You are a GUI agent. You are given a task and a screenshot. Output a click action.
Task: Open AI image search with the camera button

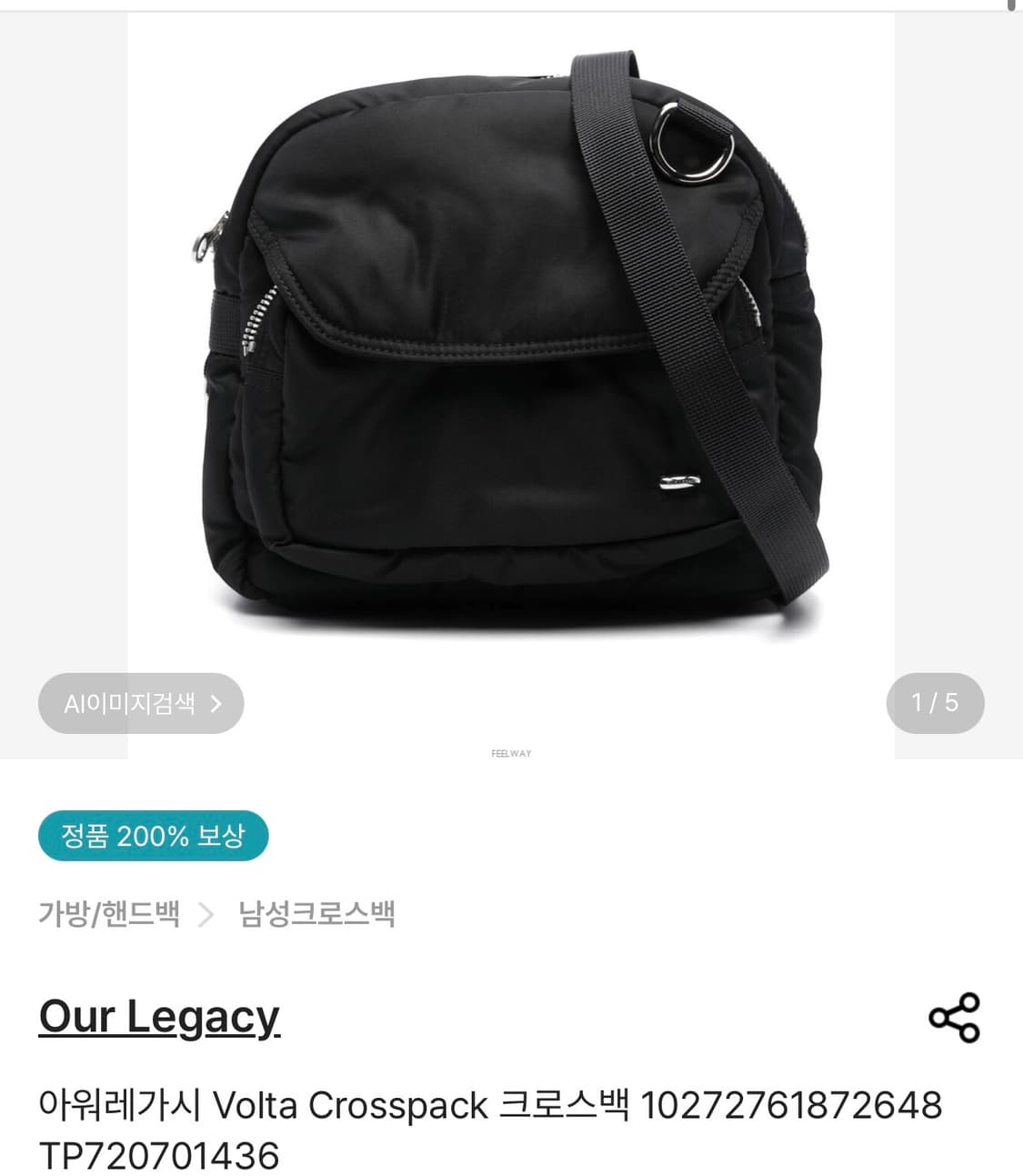[x=141, y=702]
